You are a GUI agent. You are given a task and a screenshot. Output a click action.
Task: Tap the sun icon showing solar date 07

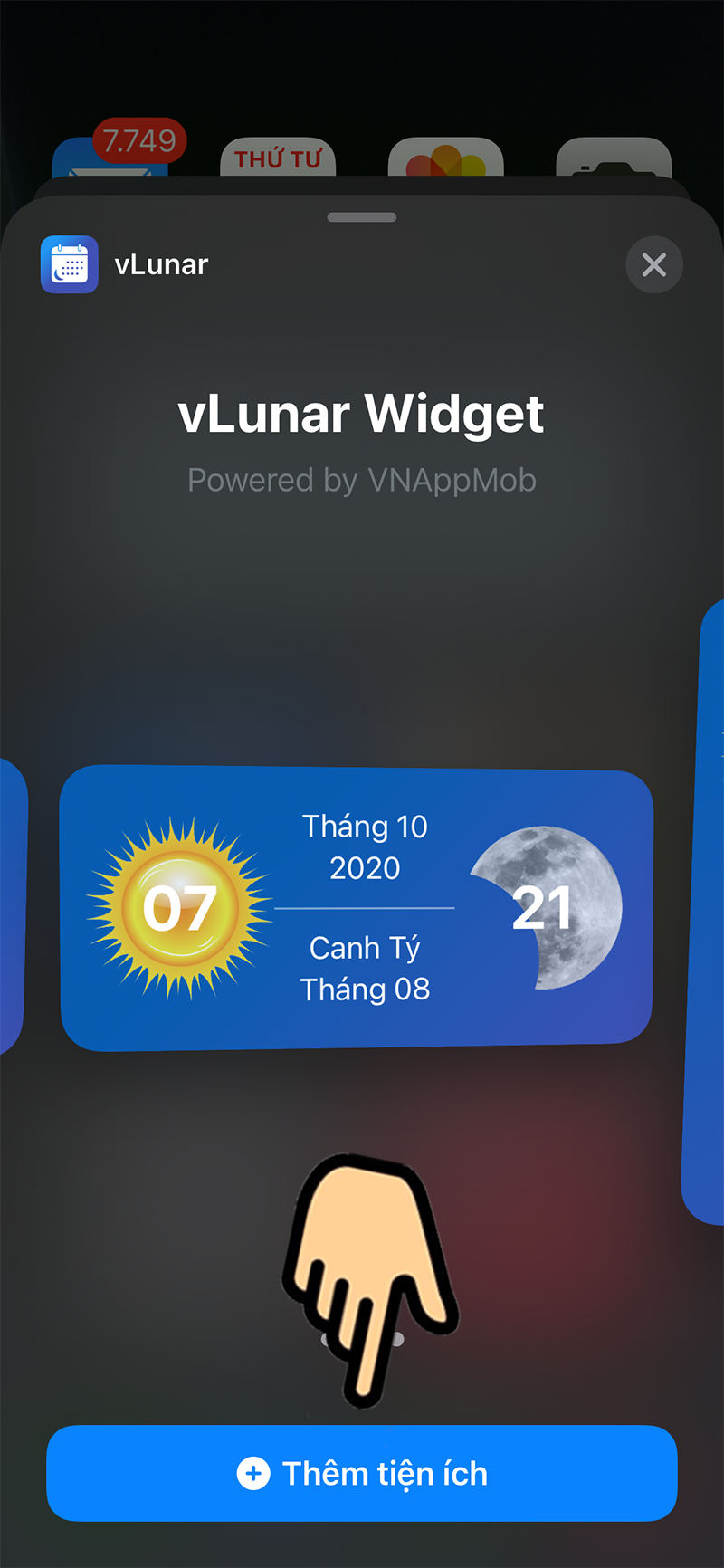[x=178, y=907]
